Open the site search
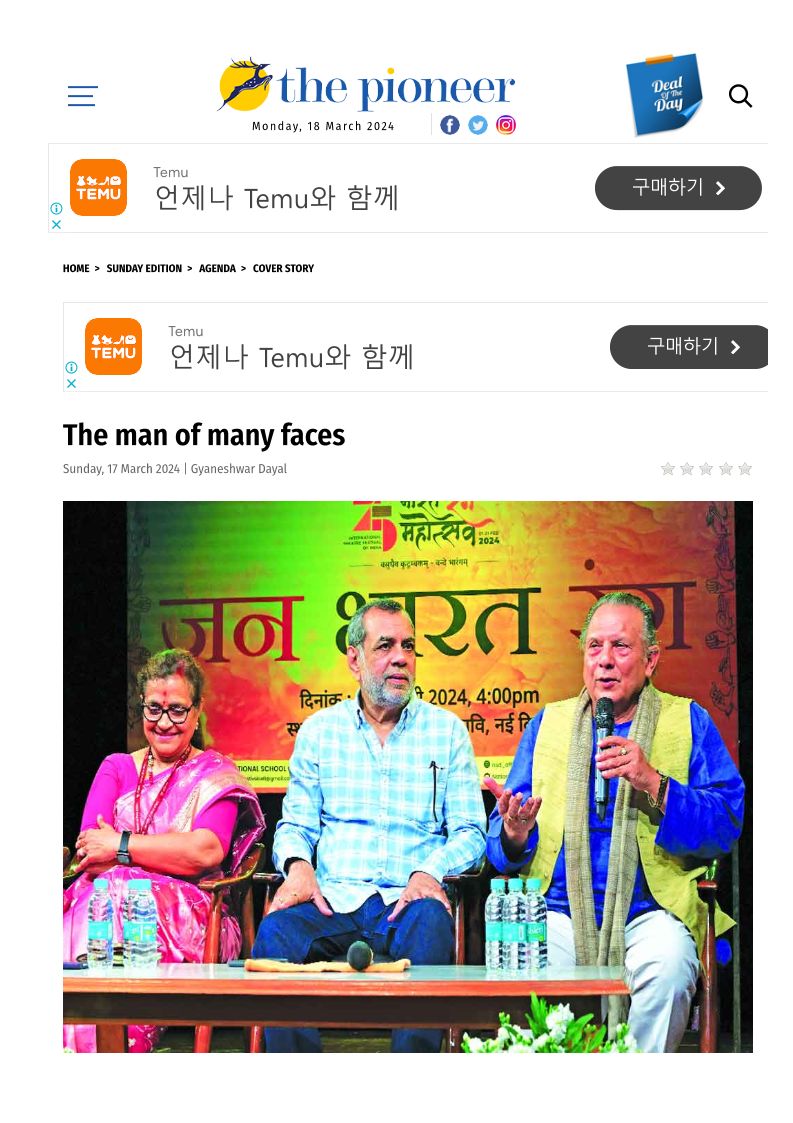793x1123 pixels. tap(740, 96)
